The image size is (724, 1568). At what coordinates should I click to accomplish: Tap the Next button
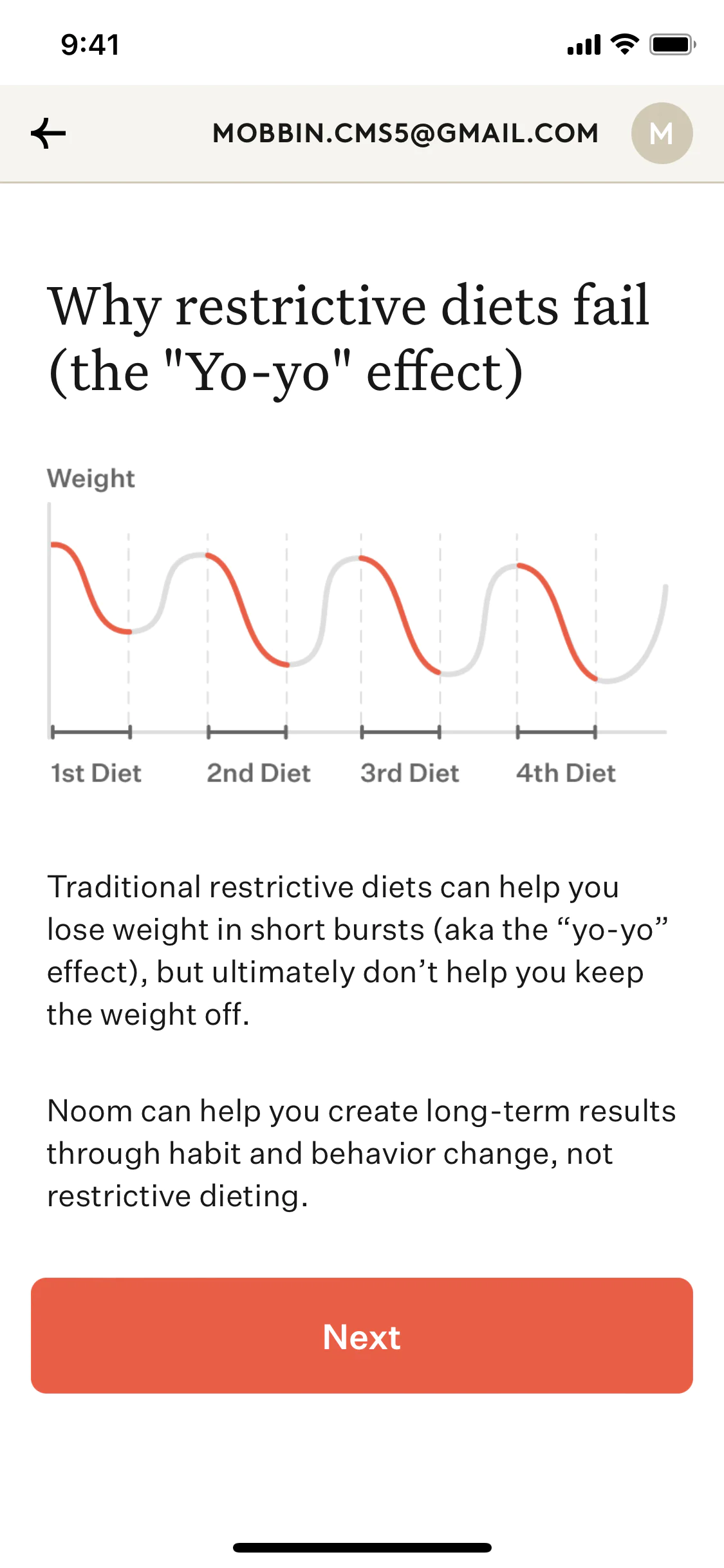(362, 1336)
